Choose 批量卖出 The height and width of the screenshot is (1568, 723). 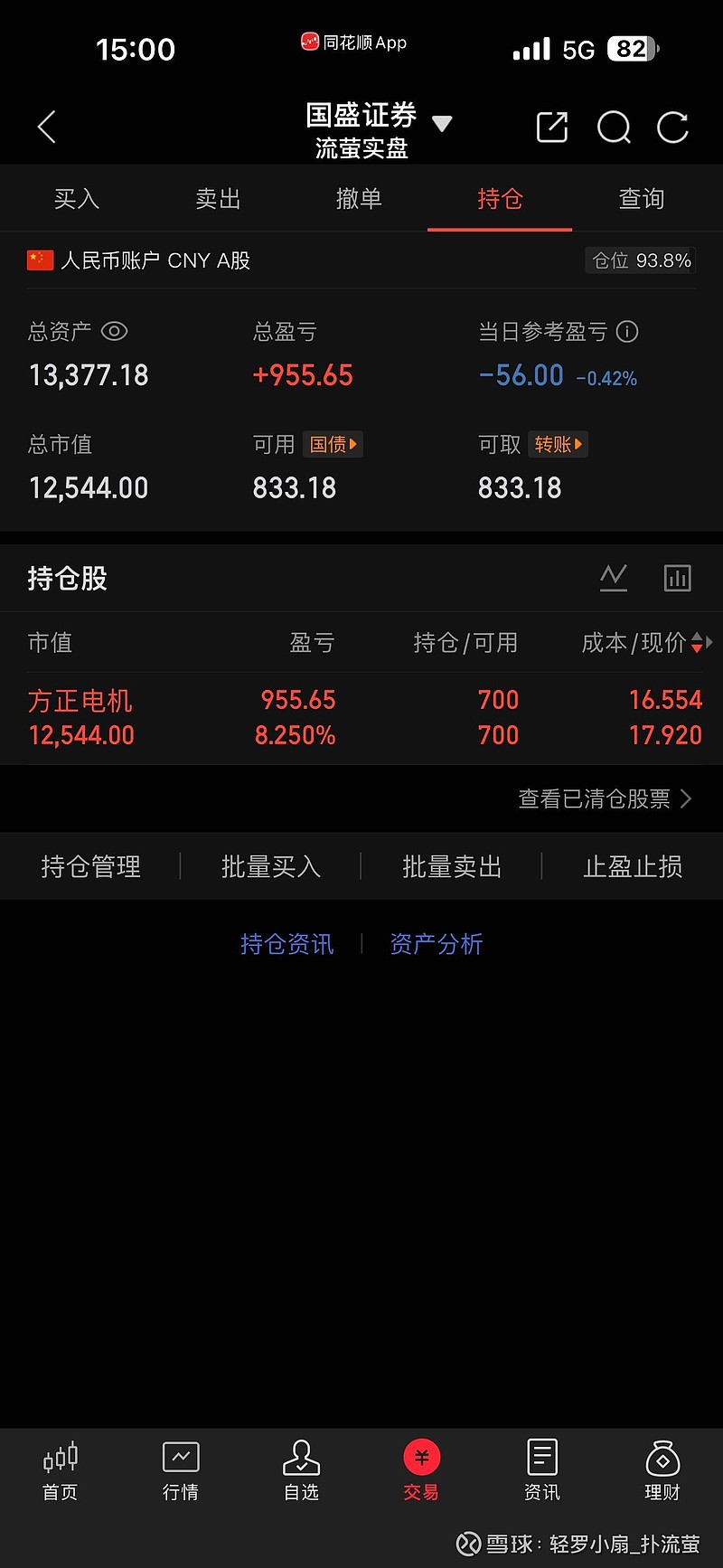pos(452,867)
